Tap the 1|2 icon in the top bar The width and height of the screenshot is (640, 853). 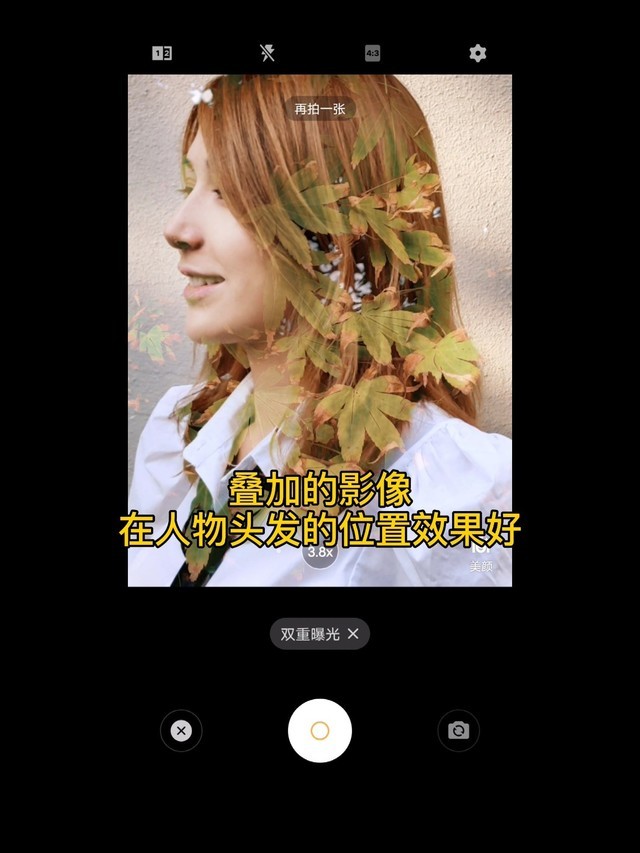[x=162, y=54]
